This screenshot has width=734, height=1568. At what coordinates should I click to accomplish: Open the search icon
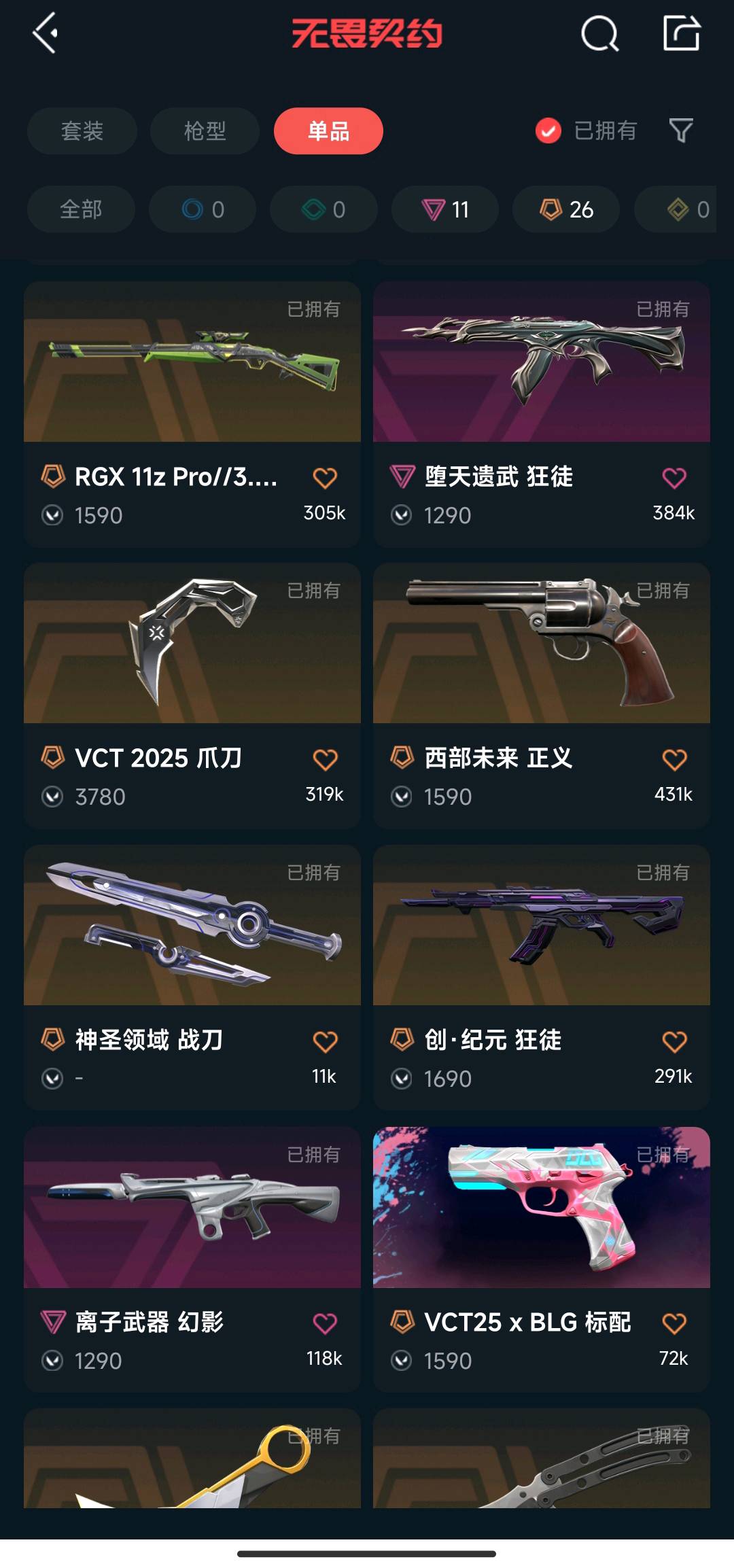click(x=599, y=33)
